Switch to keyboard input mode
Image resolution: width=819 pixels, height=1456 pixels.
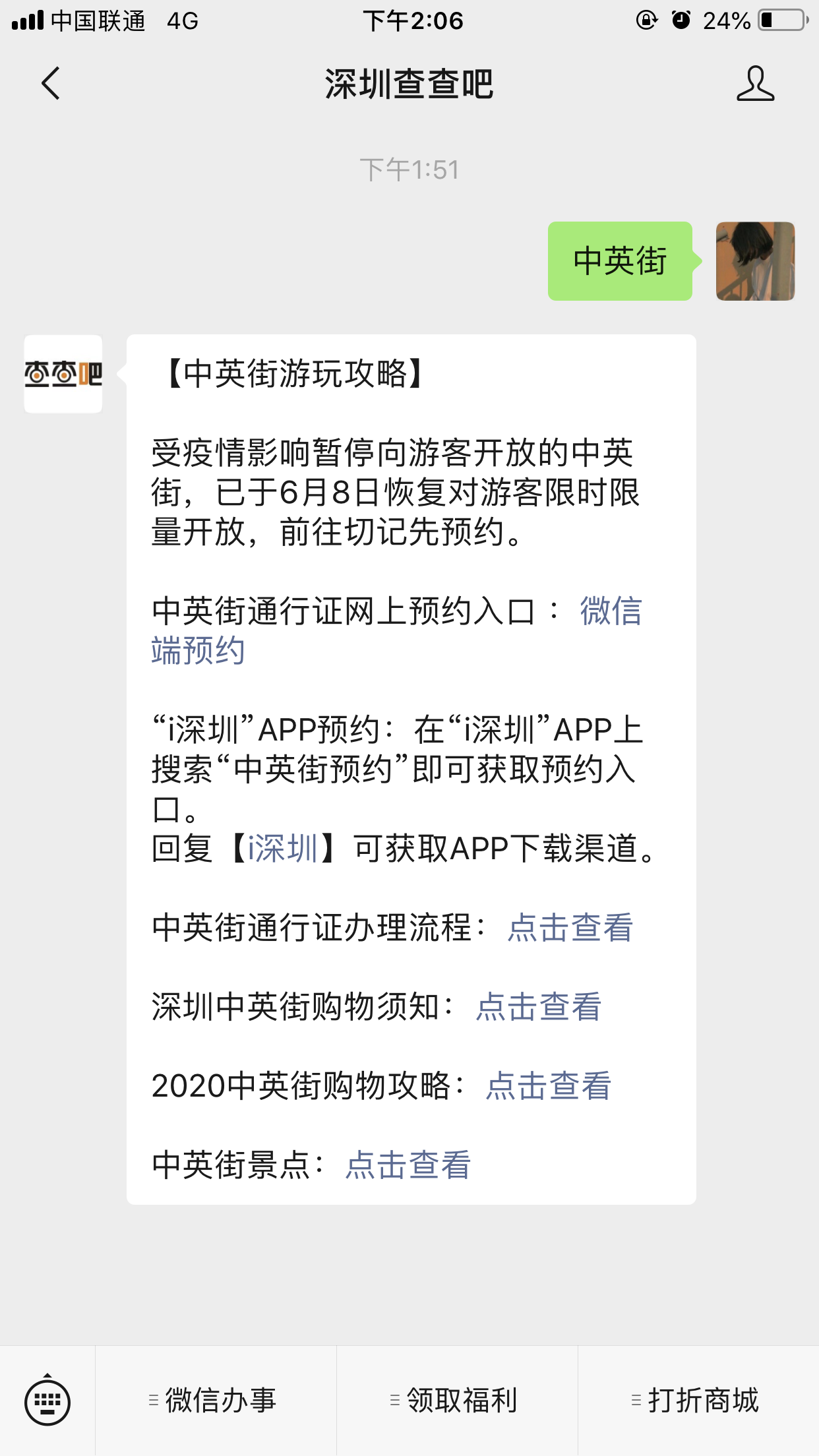click(47, 1401)
